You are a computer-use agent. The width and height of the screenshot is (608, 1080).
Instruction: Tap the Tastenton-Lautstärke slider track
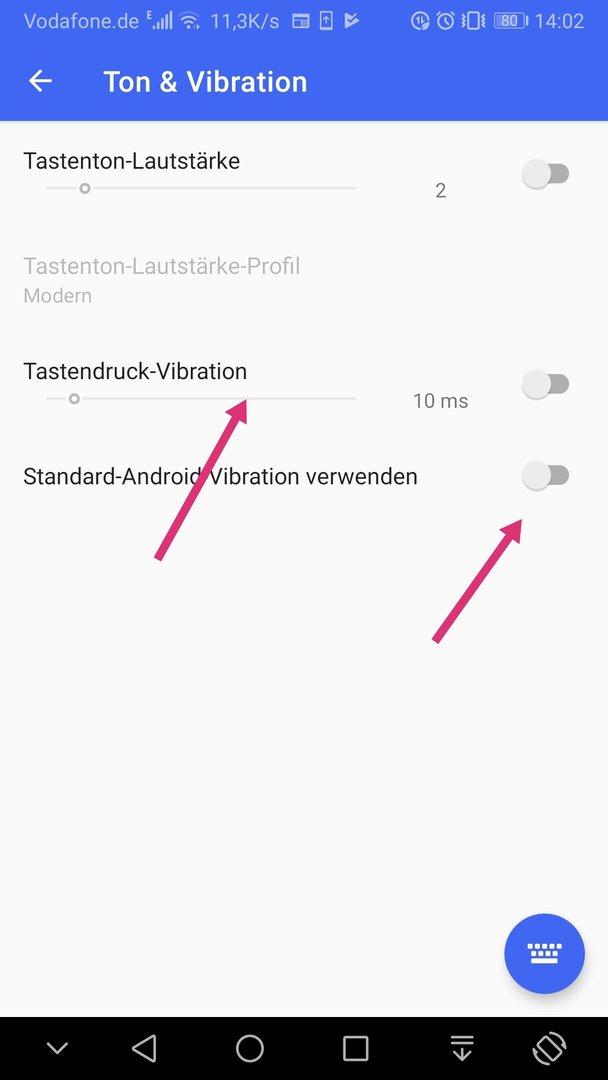(201, 188)
